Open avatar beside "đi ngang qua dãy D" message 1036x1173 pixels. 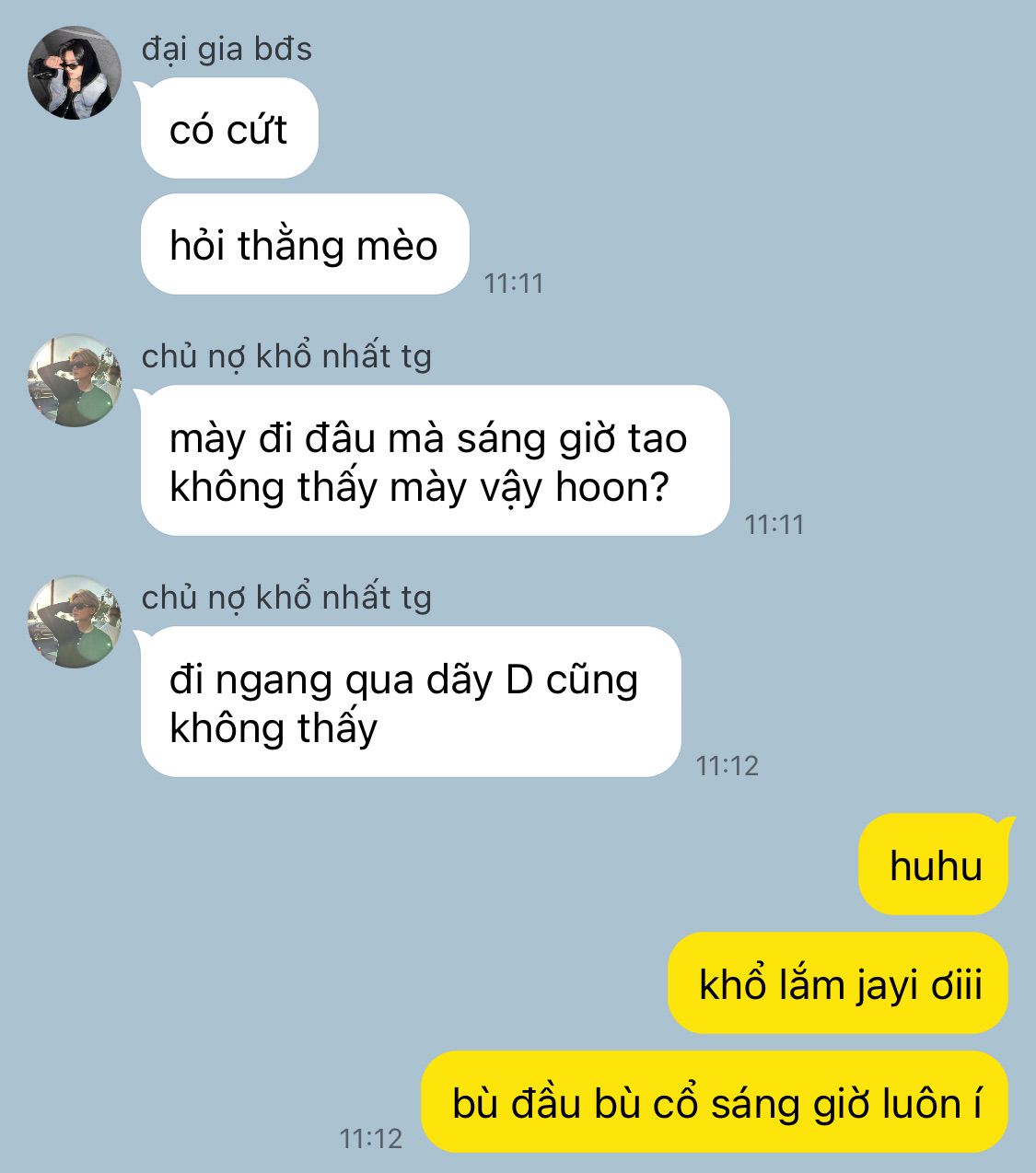pyautogui.click(x=75, y=621)
